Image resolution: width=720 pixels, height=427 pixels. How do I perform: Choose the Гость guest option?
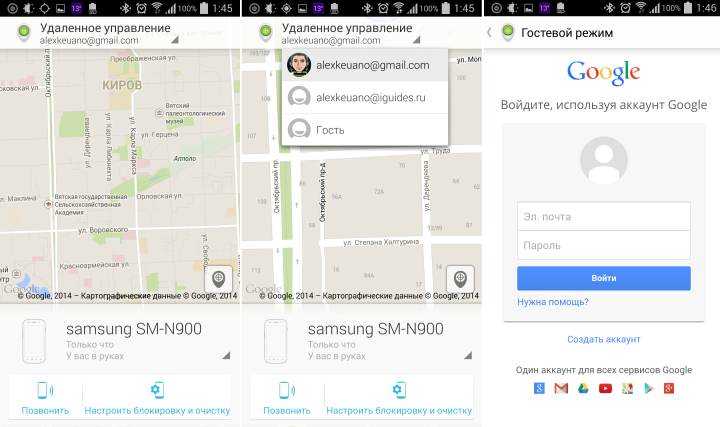point(330,129)
